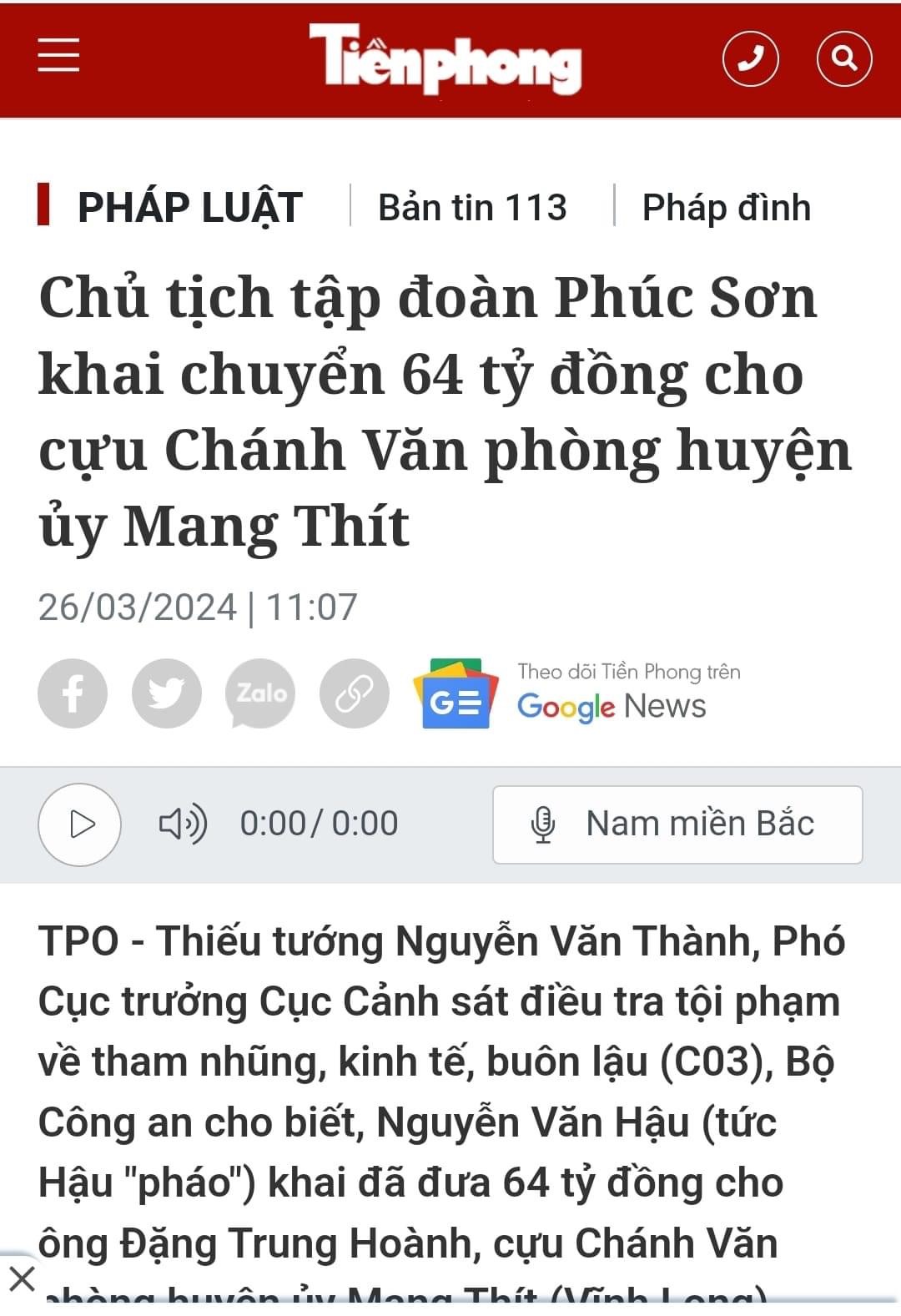Screen dimensions: 901x1316
Task: Share article on Twitter
Action: (166, 693)
